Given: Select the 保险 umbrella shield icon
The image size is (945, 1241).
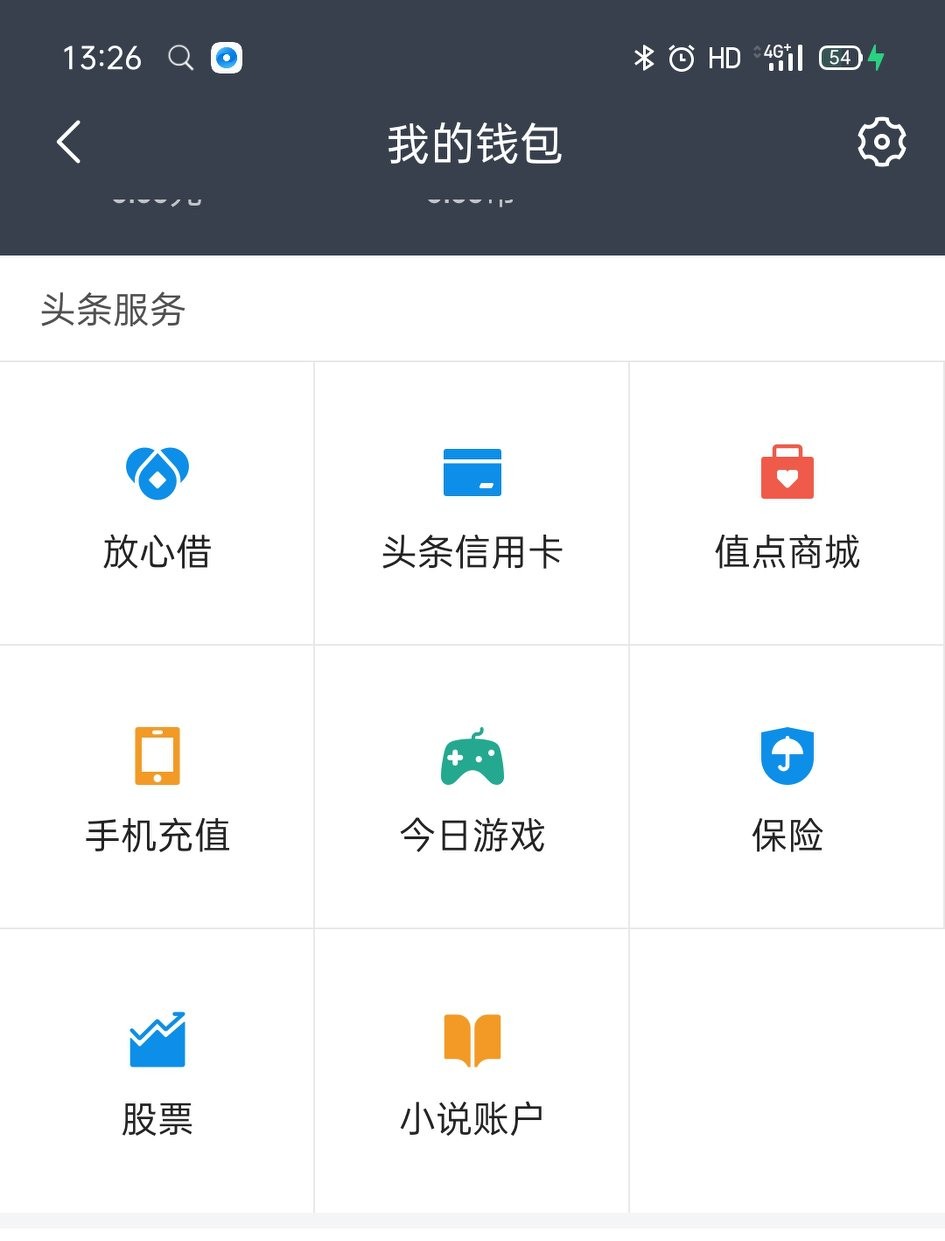Looking at the screenshot, I should (x=787, y=755).
